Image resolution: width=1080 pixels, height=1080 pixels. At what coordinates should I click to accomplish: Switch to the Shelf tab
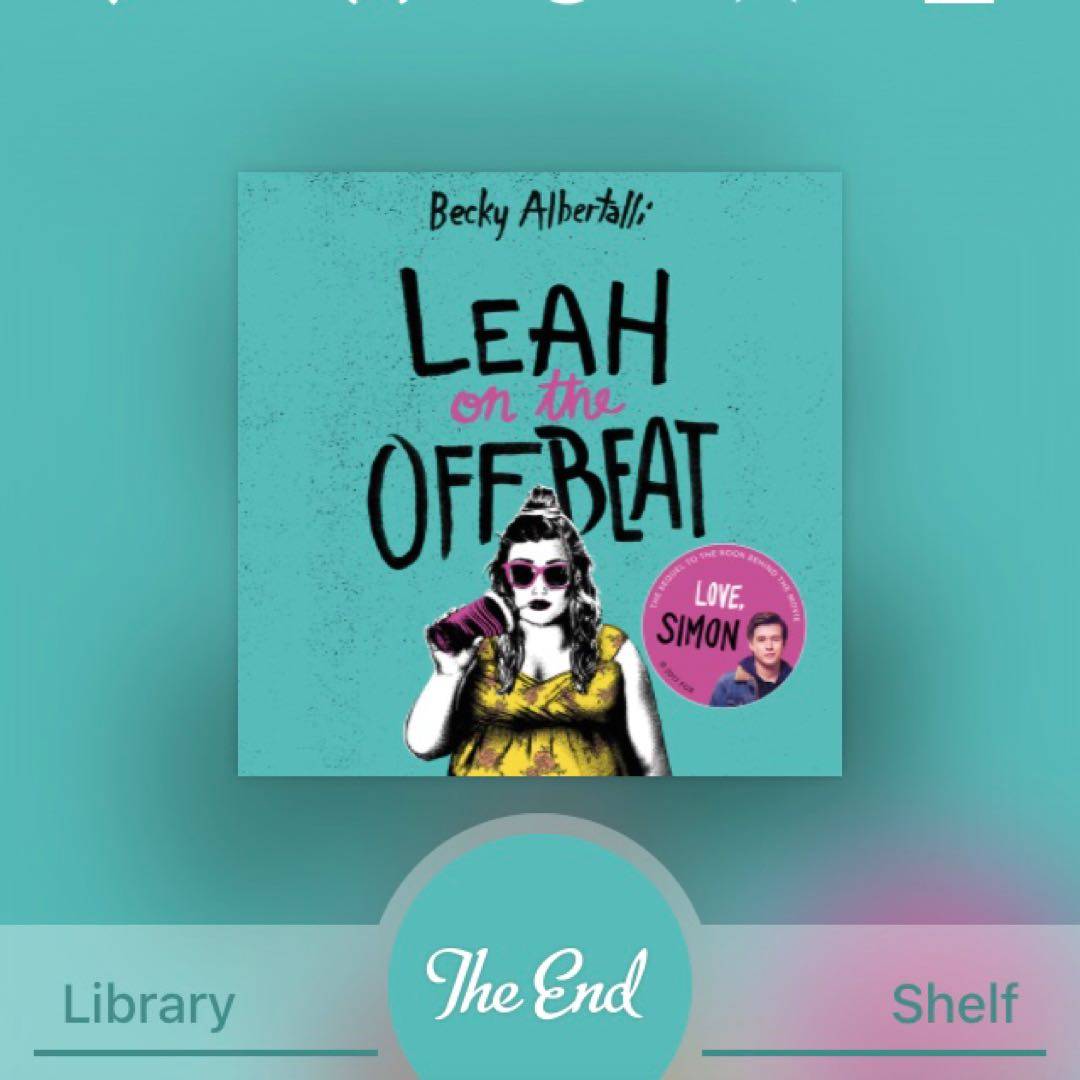[x=954, y=1004]
